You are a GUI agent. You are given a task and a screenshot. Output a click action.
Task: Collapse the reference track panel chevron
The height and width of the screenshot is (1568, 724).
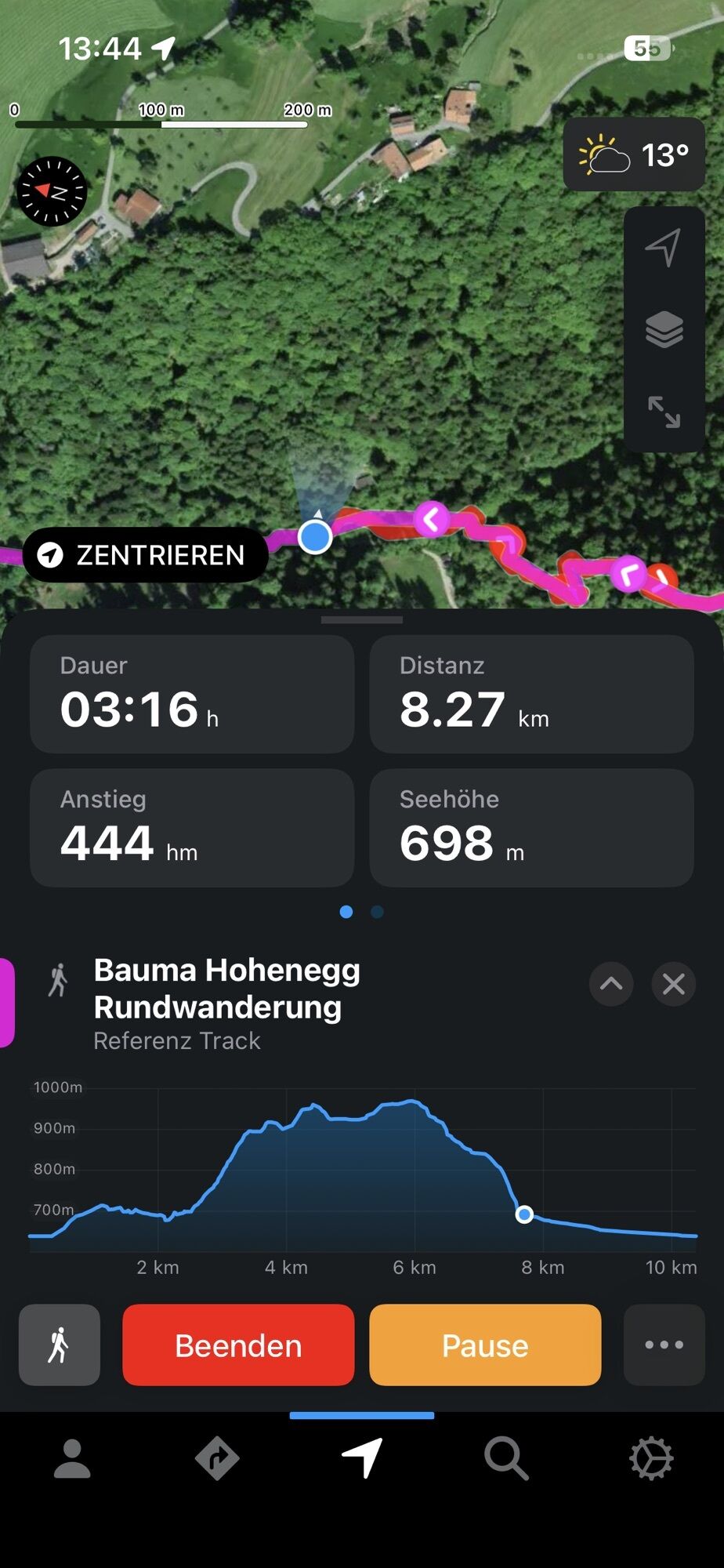(x=611, y=983)
